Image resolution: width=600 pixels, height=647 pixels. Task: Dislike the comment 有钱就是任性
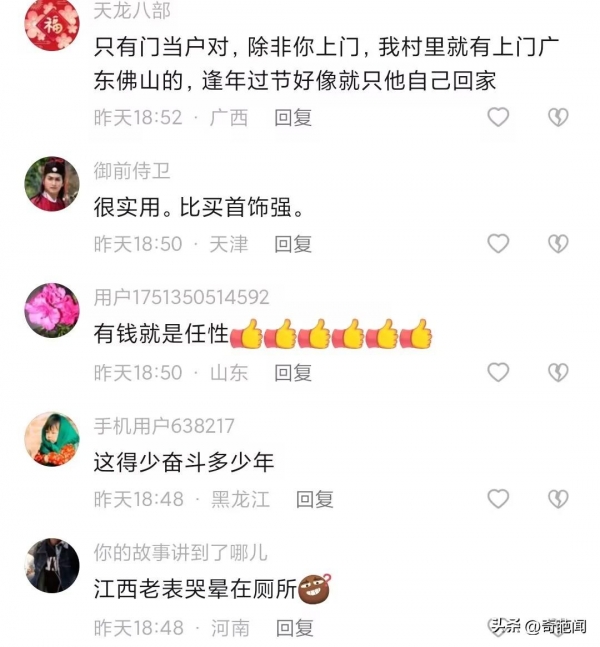(558, 372)
